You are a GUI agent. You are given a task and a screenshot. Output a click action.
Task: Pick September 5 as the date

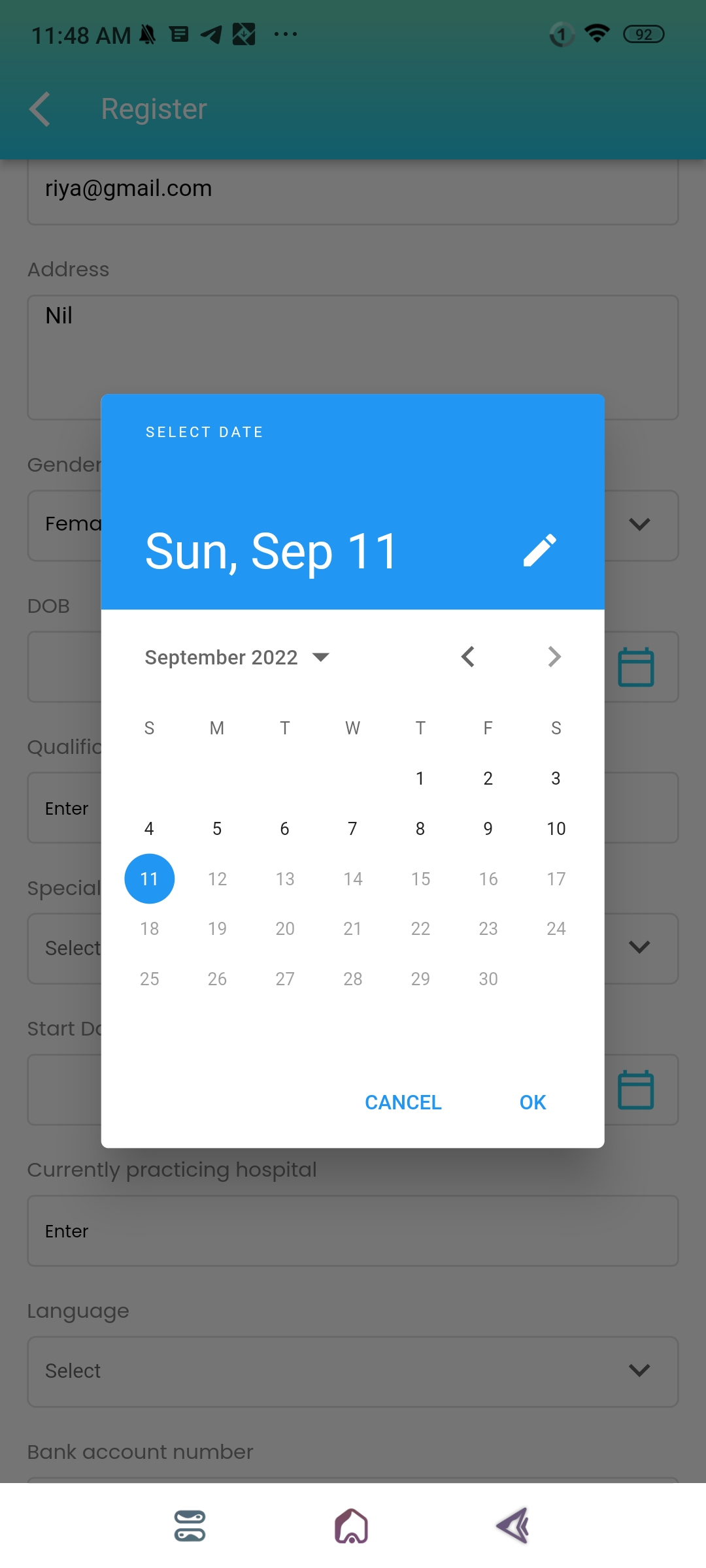[x=217, y=828]
